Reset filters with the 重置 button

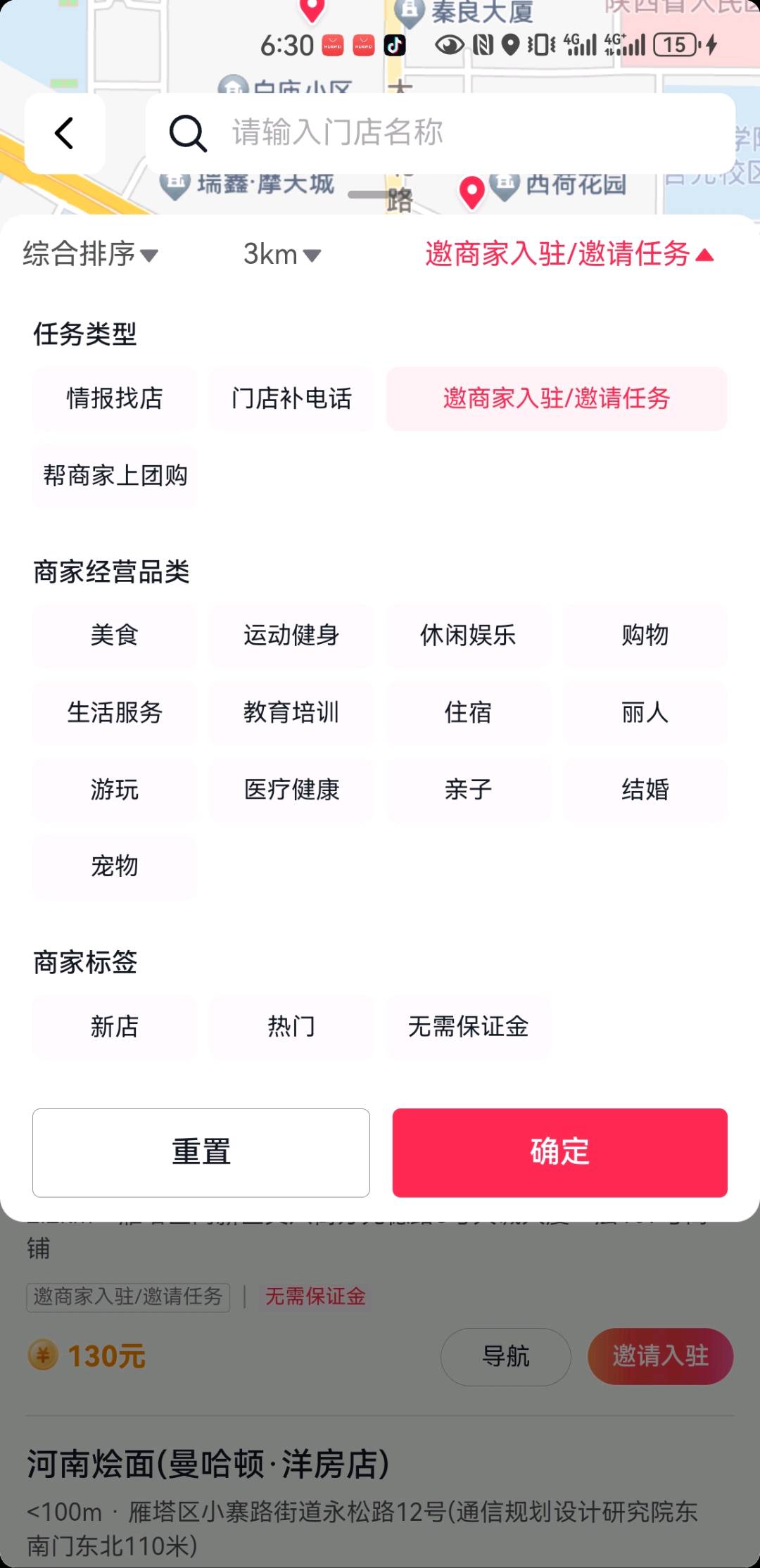pos(201,1153)
